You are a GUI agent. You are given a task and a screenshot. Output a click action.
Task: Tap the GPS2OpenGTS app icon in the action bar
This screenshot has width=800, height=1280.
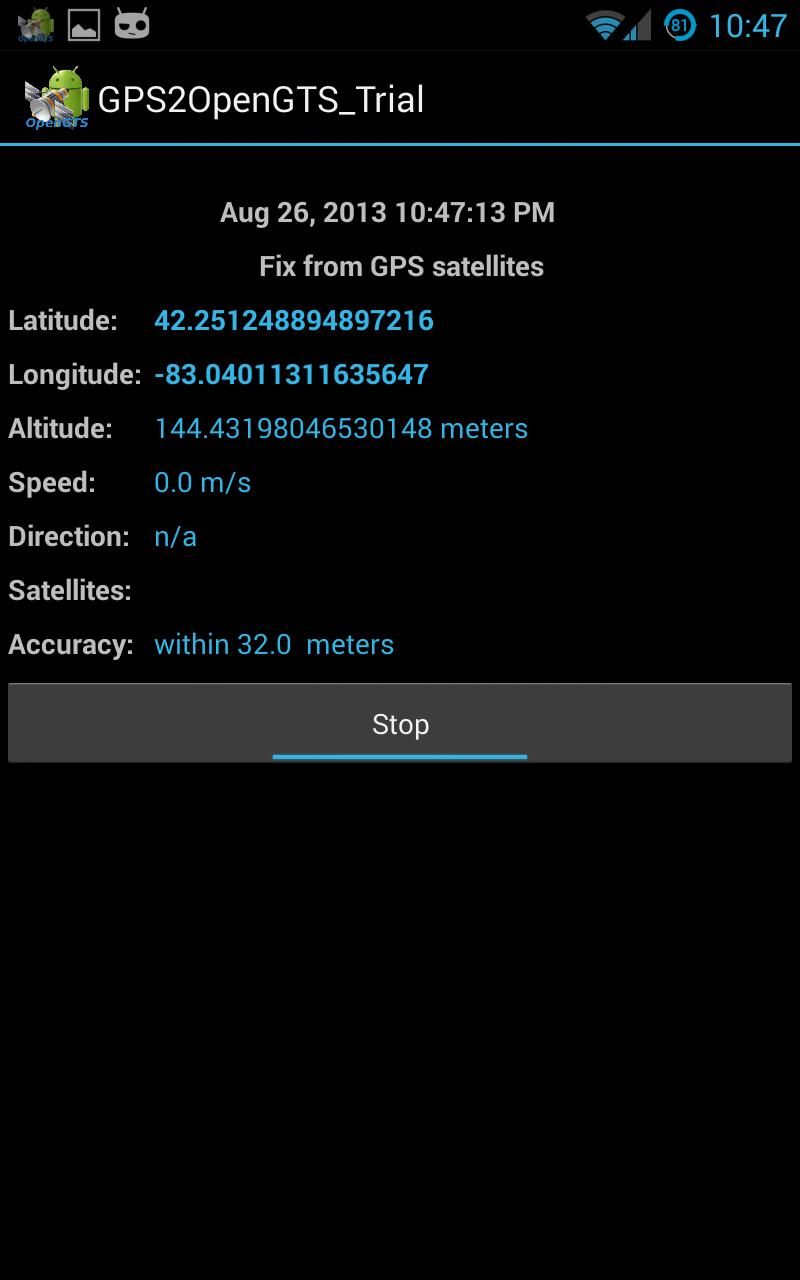coord(55,98)
